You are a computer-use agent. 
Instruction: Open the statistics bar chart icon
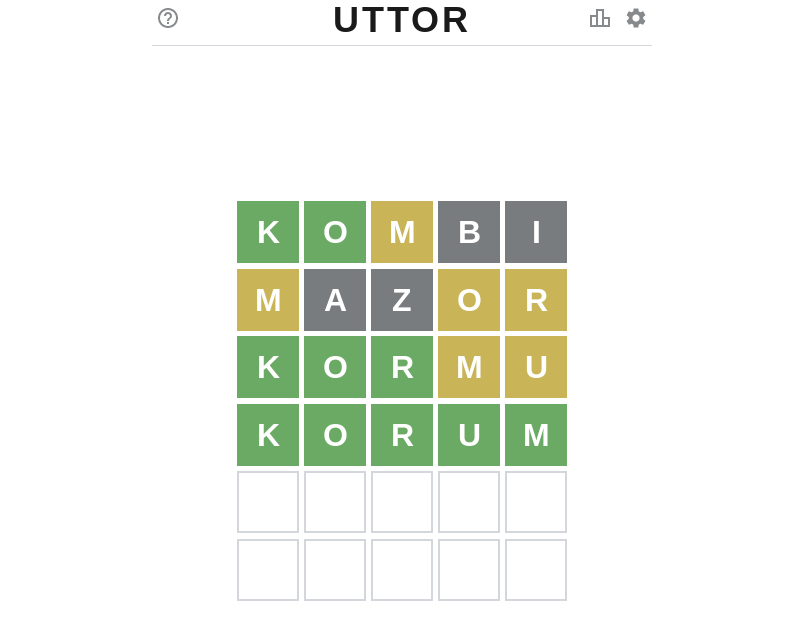click(x=600, y=18)
